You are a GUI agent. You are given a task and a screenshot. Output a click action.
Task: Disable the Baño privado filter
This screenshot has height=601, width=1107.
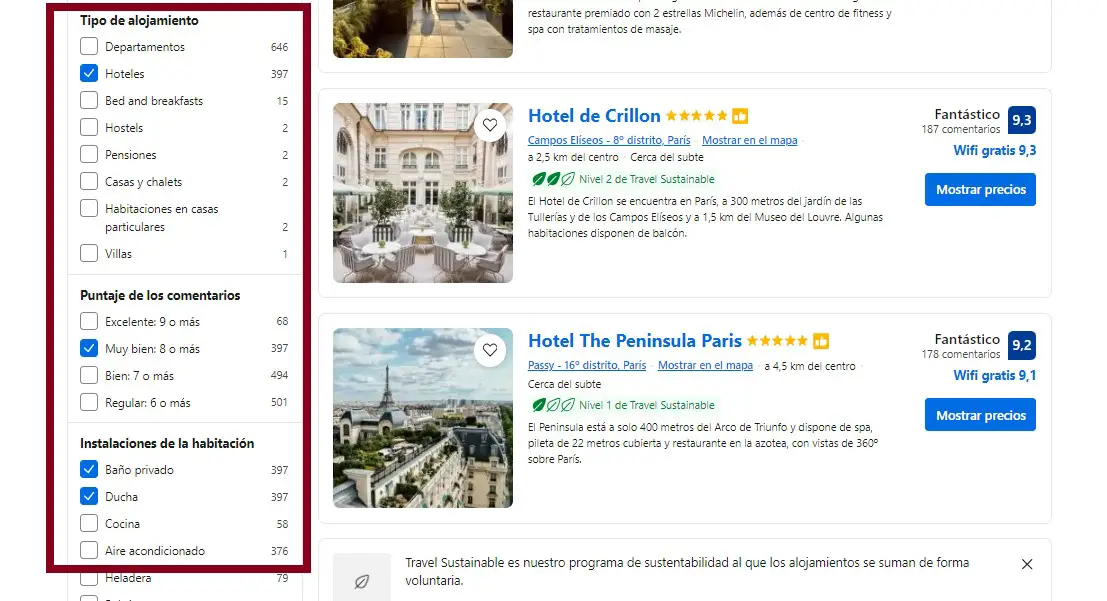[x=89, y=470]
